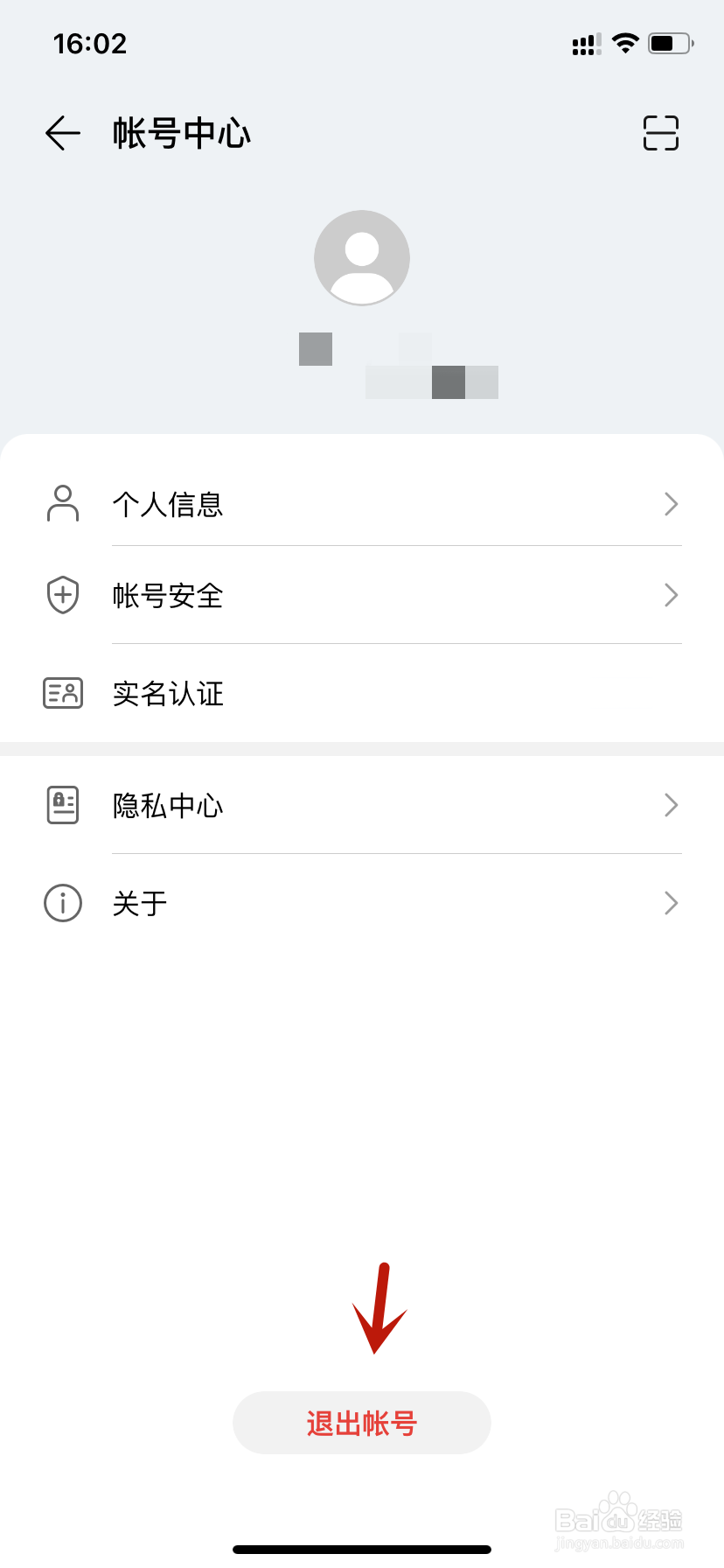
Task: Open the QR scan icon
Action: pos(660,133)
